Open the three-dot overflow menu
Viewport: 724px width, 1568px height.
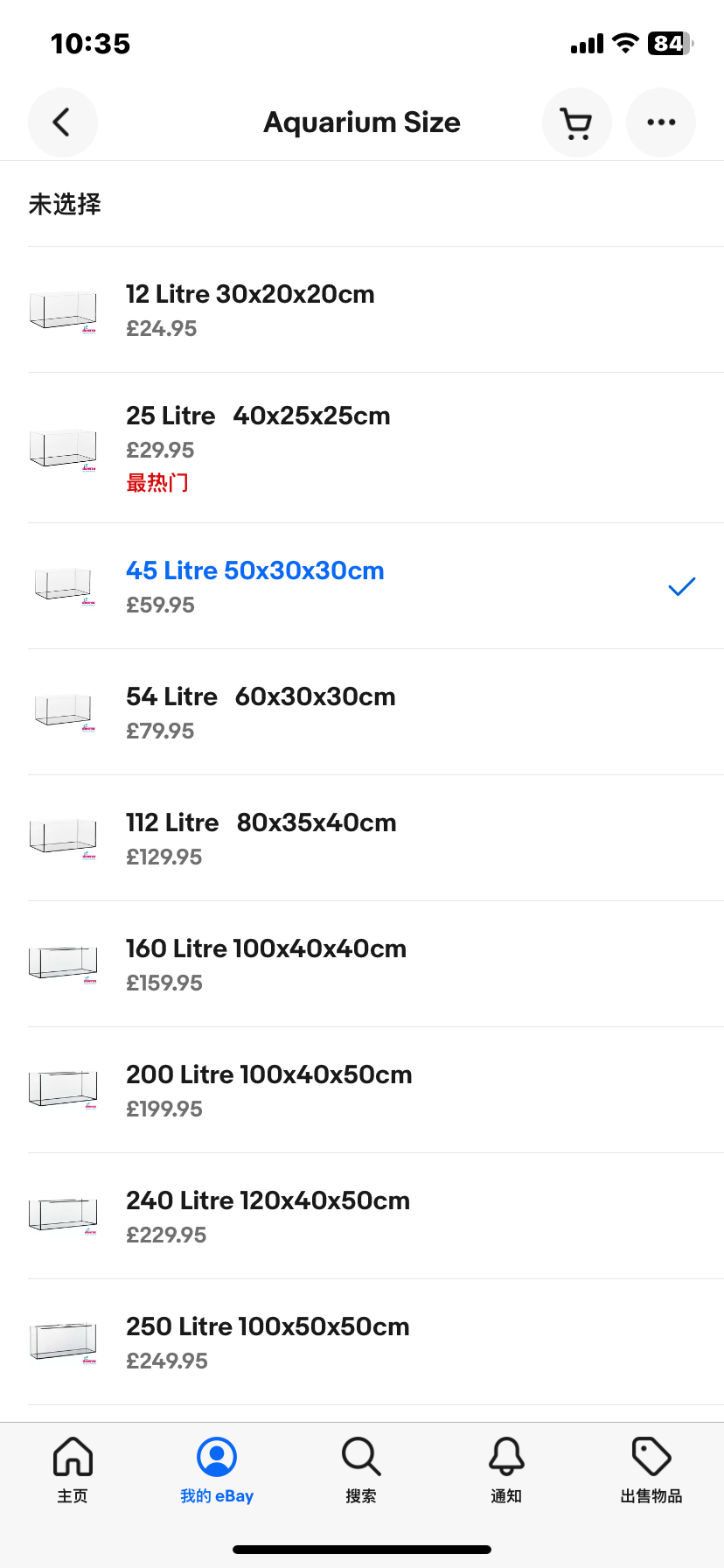[x=661, y=122]
